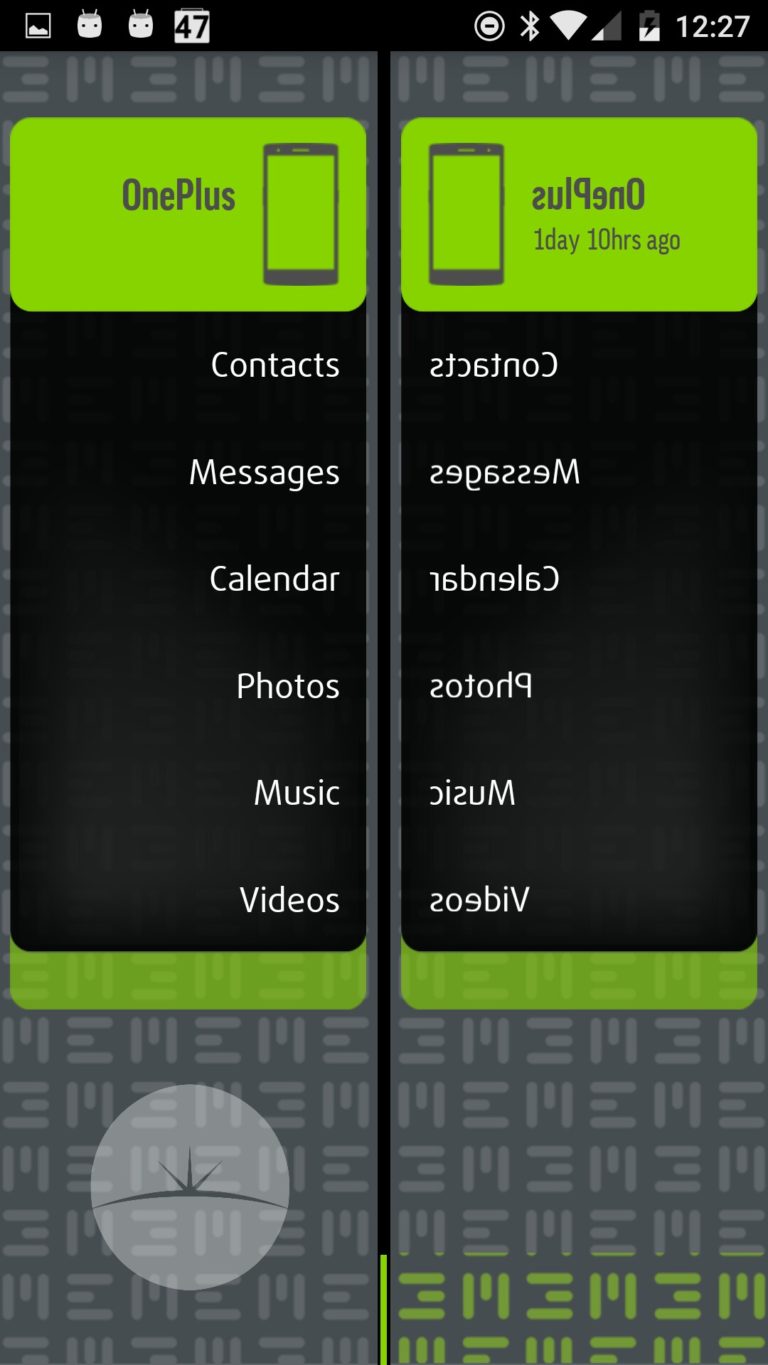768x1365 pixels.
Task: Tap the round sunrise logo button
Action: coord(190,1187)
